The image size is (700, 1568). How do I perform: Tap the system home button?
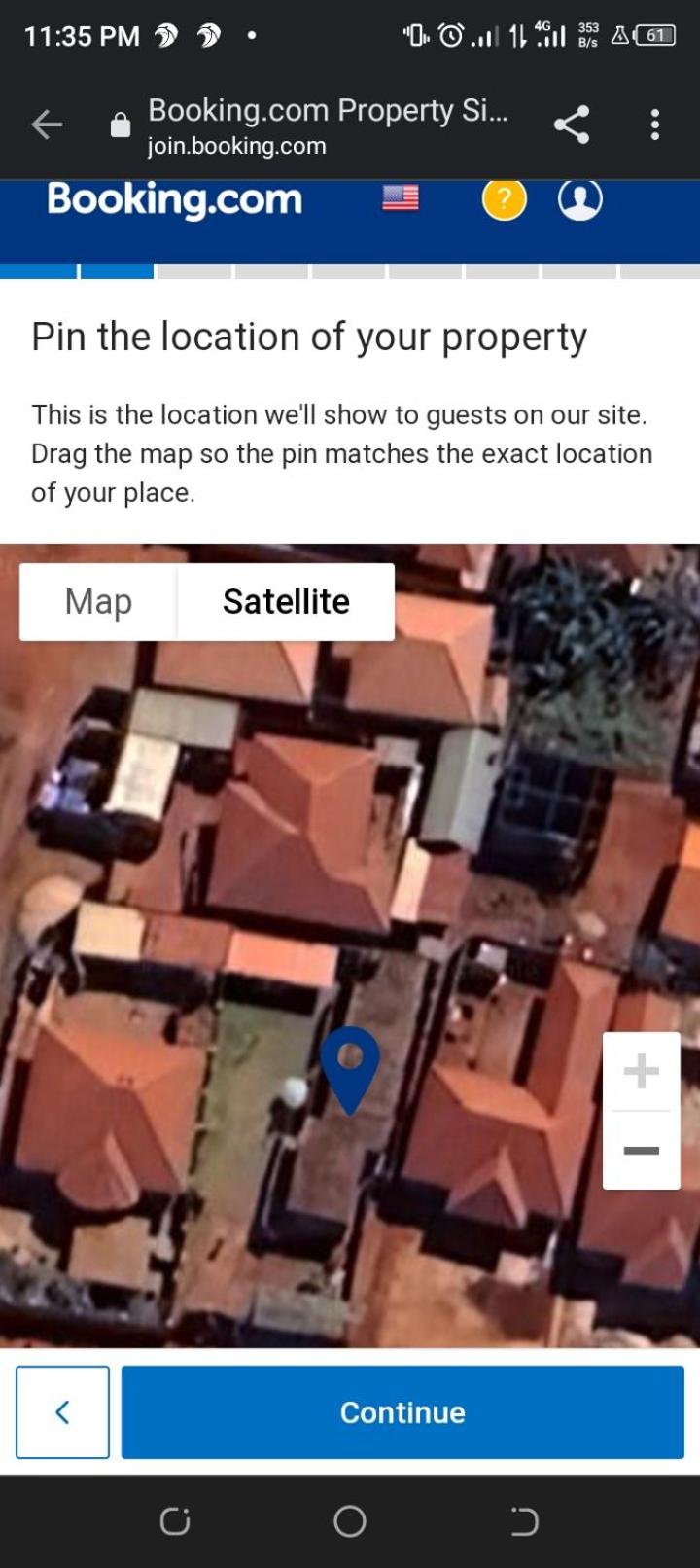click(350, 1521)
